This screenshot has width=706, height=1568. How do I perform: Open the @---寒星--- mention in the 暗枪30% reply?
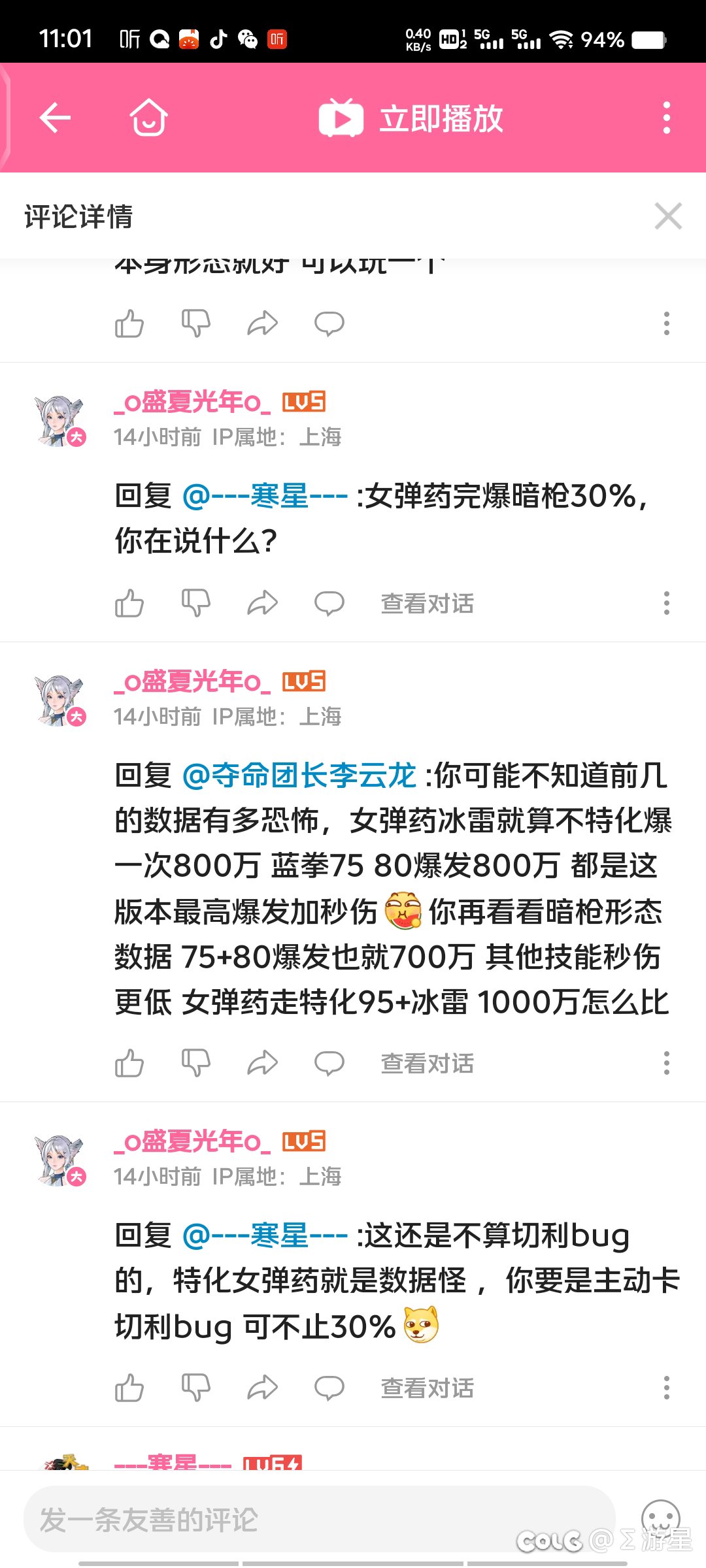point(265,496)
